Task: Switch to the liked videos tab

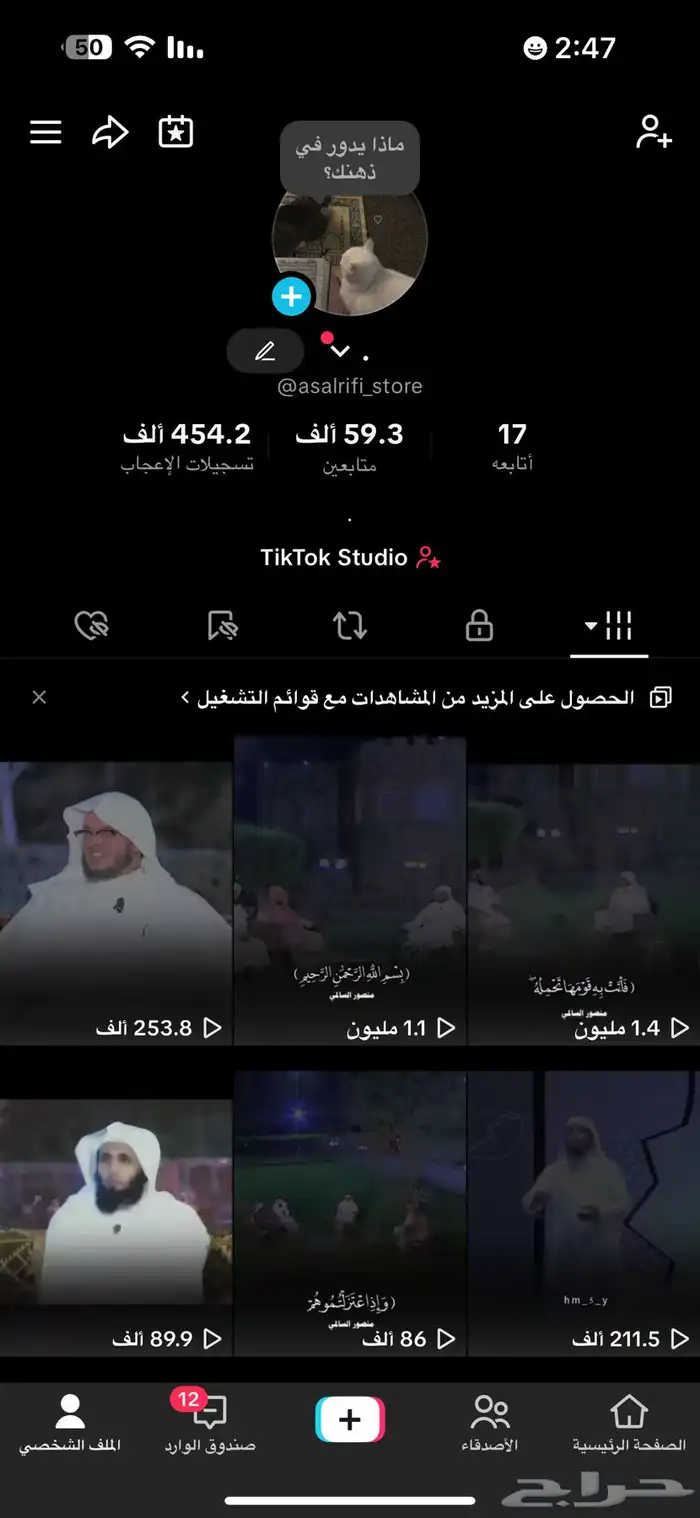Action: click(x=92, y=627)
